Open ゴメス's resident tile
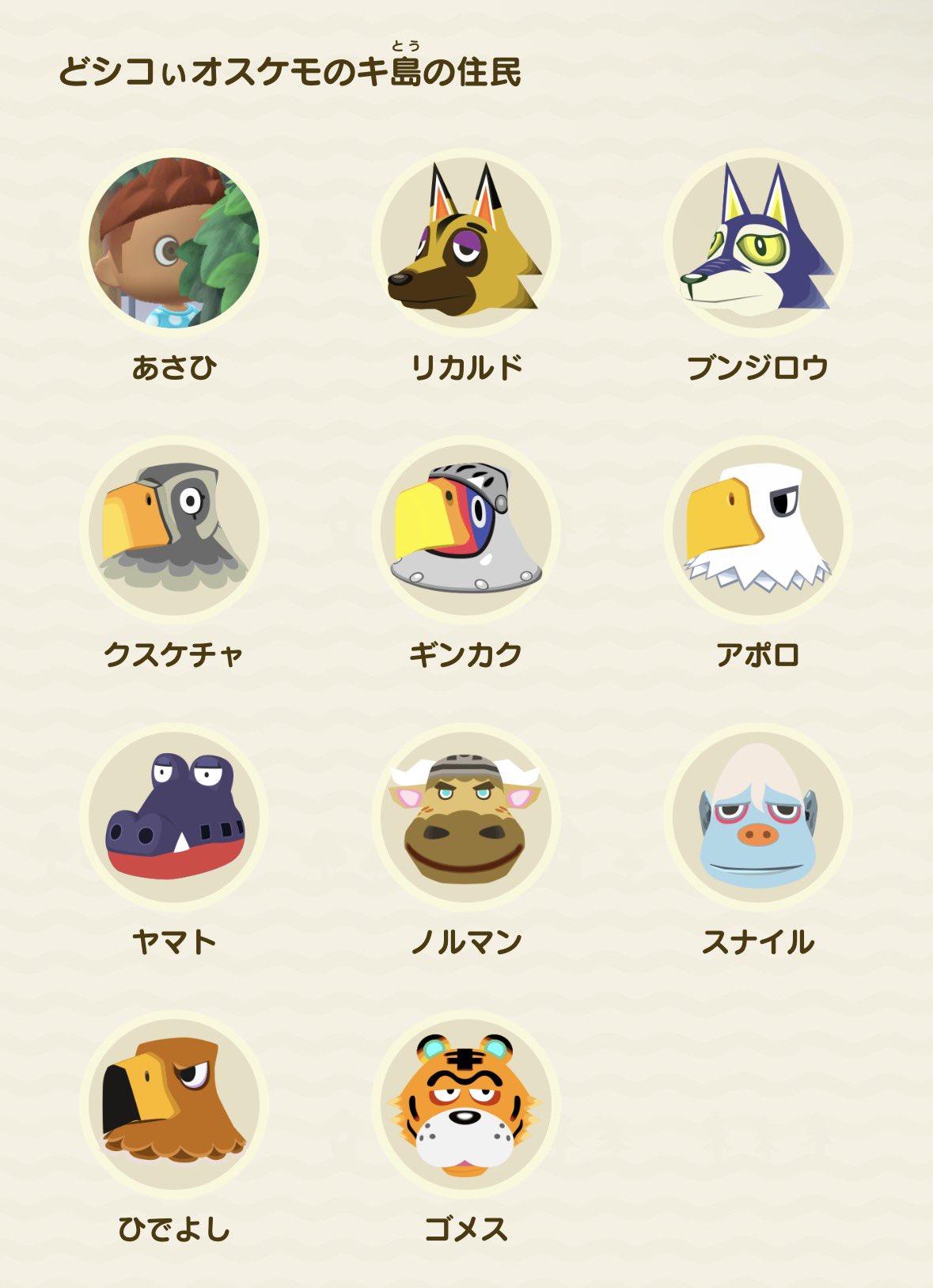This screenshot has width=933, height=1288. pyautogui.click(x=465, y=1103)
